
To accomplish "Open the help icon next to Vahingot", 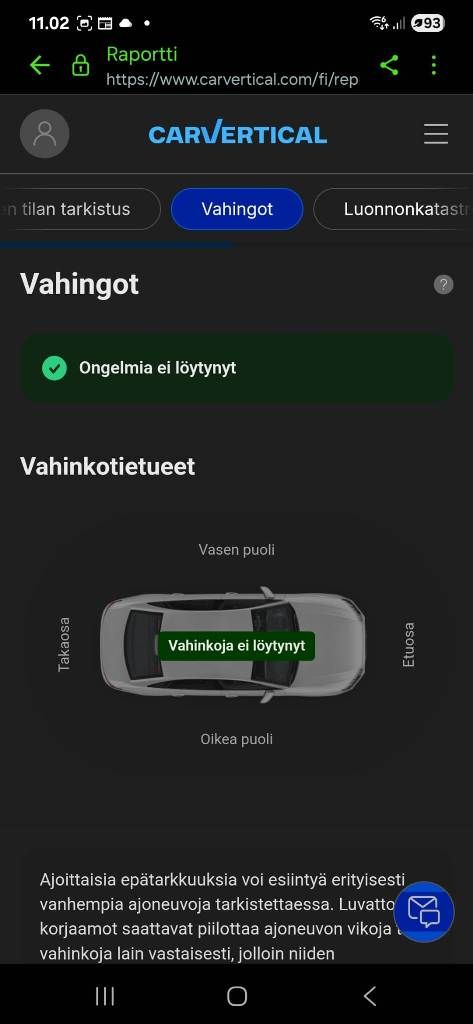I will point(443,285).
